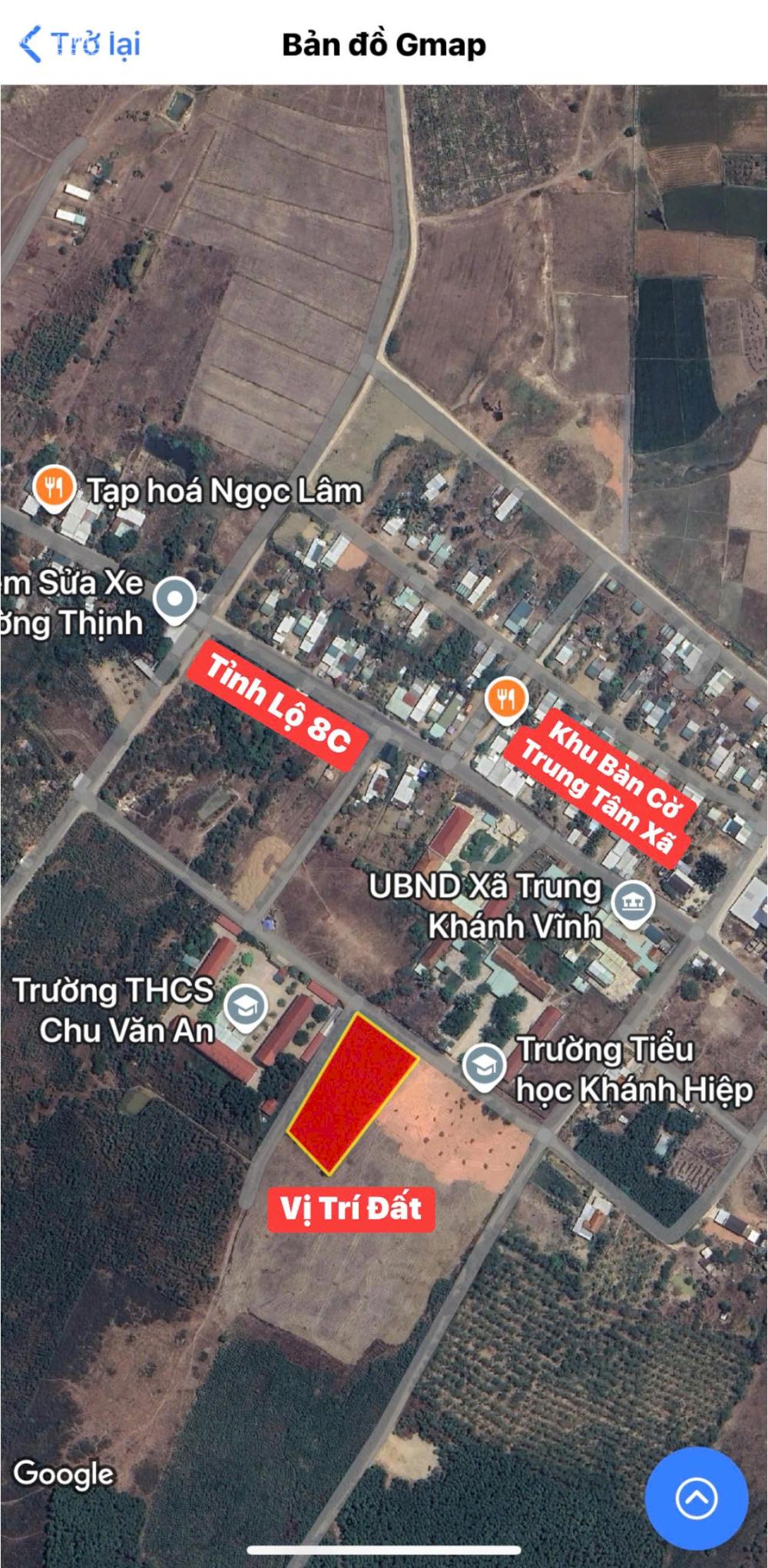Open the restaurant marker near Khu Bàn Cờ
This screenshot has height=1568, width=768.
pyautogui.click(x=505, y=700)
